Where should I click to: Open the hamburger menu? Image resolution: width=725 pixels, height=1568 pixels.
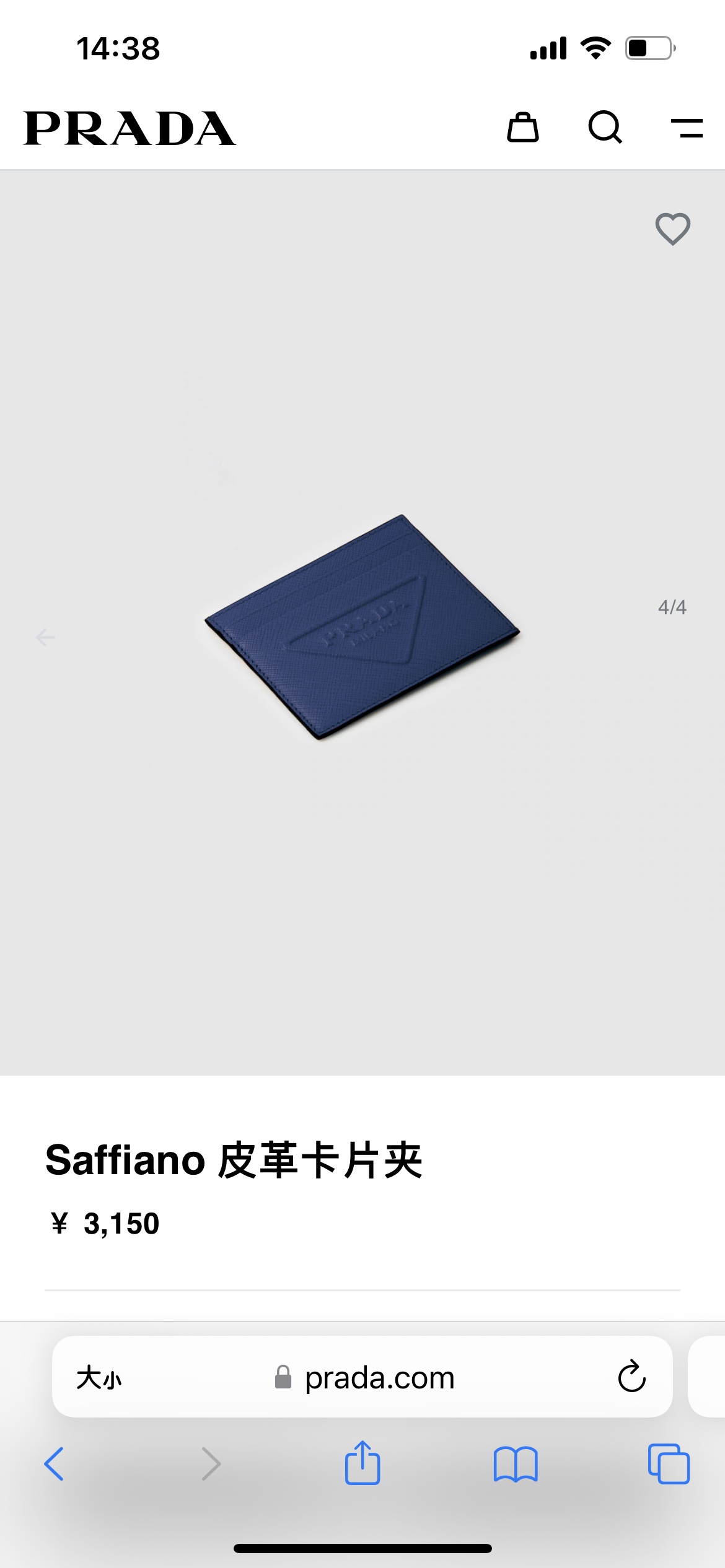tap(687, 128)
